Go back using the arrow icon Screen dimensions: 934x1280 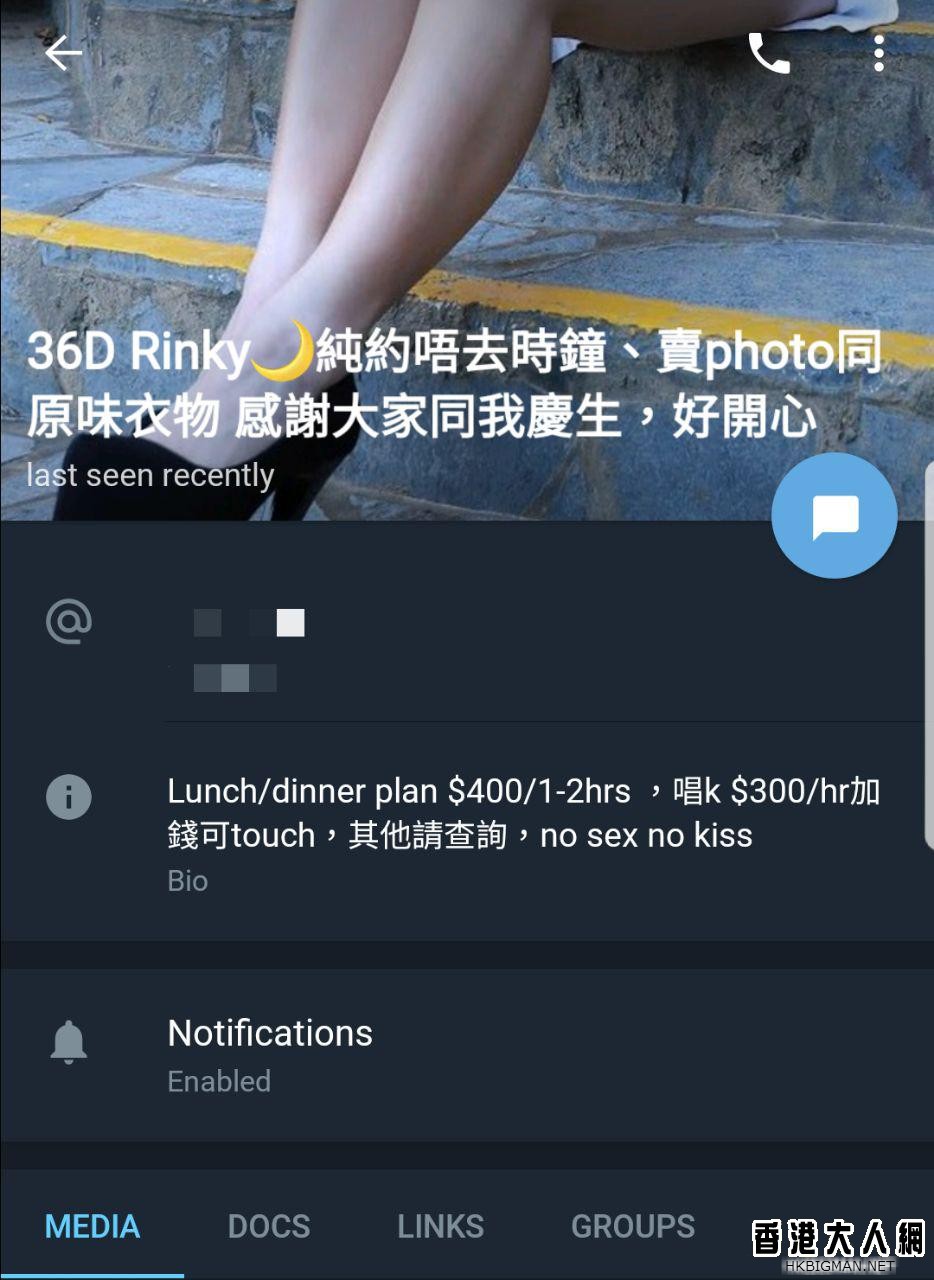63,53
